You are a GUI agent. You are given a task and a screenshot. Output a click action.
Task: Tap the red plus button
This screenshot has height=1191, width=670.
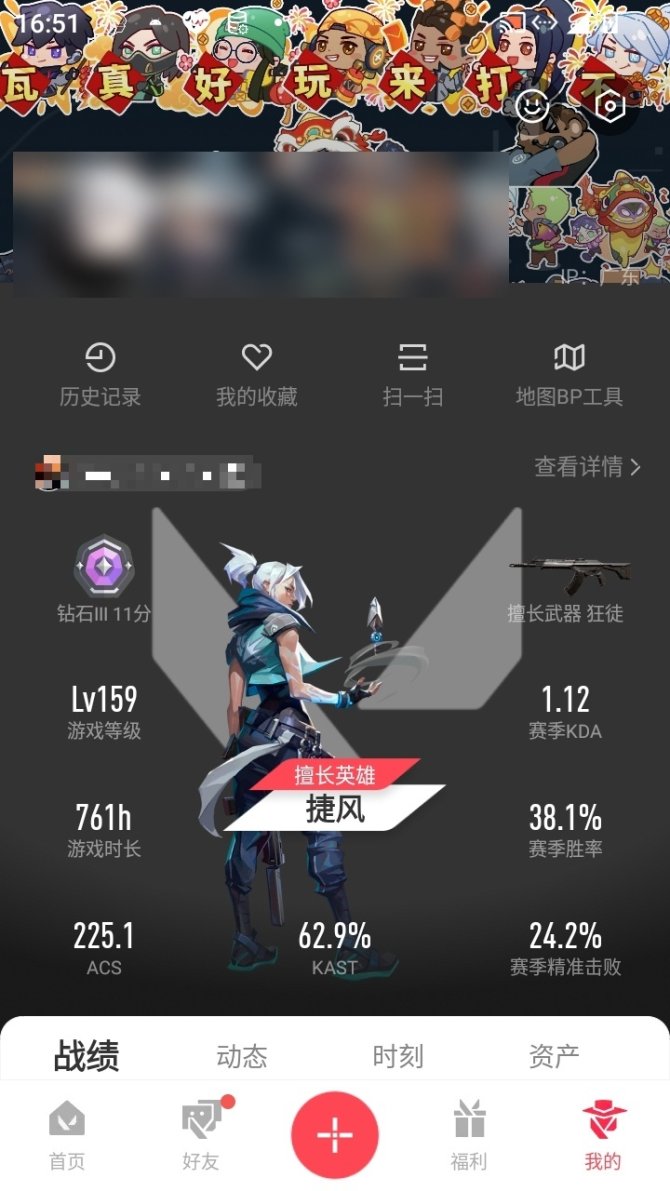[x=335, y=1134]
